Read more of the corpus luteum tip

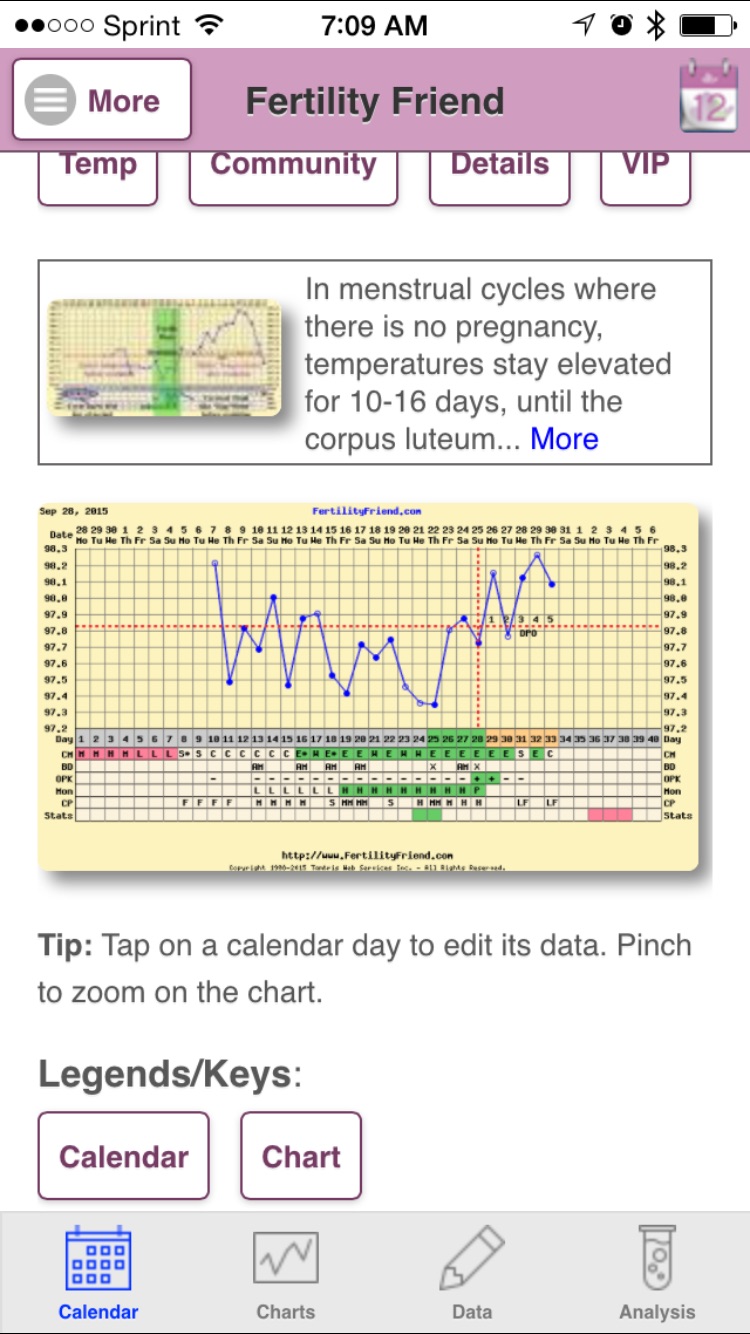pos(564,439)
